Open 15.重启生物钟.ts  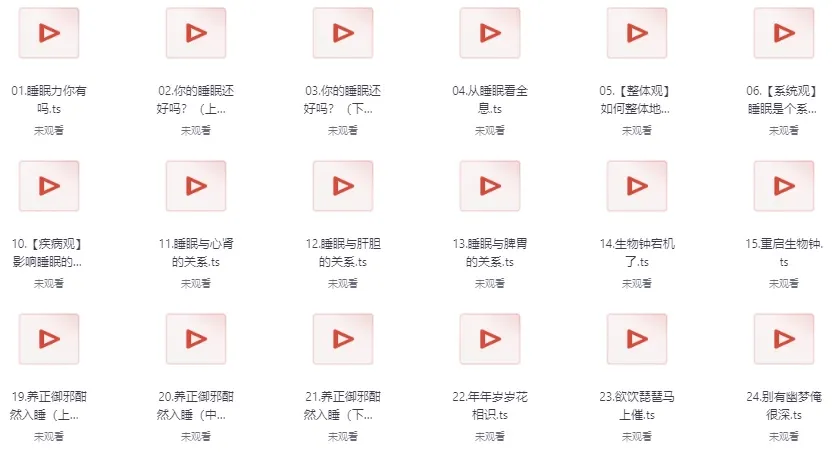[x=783, y=185]
